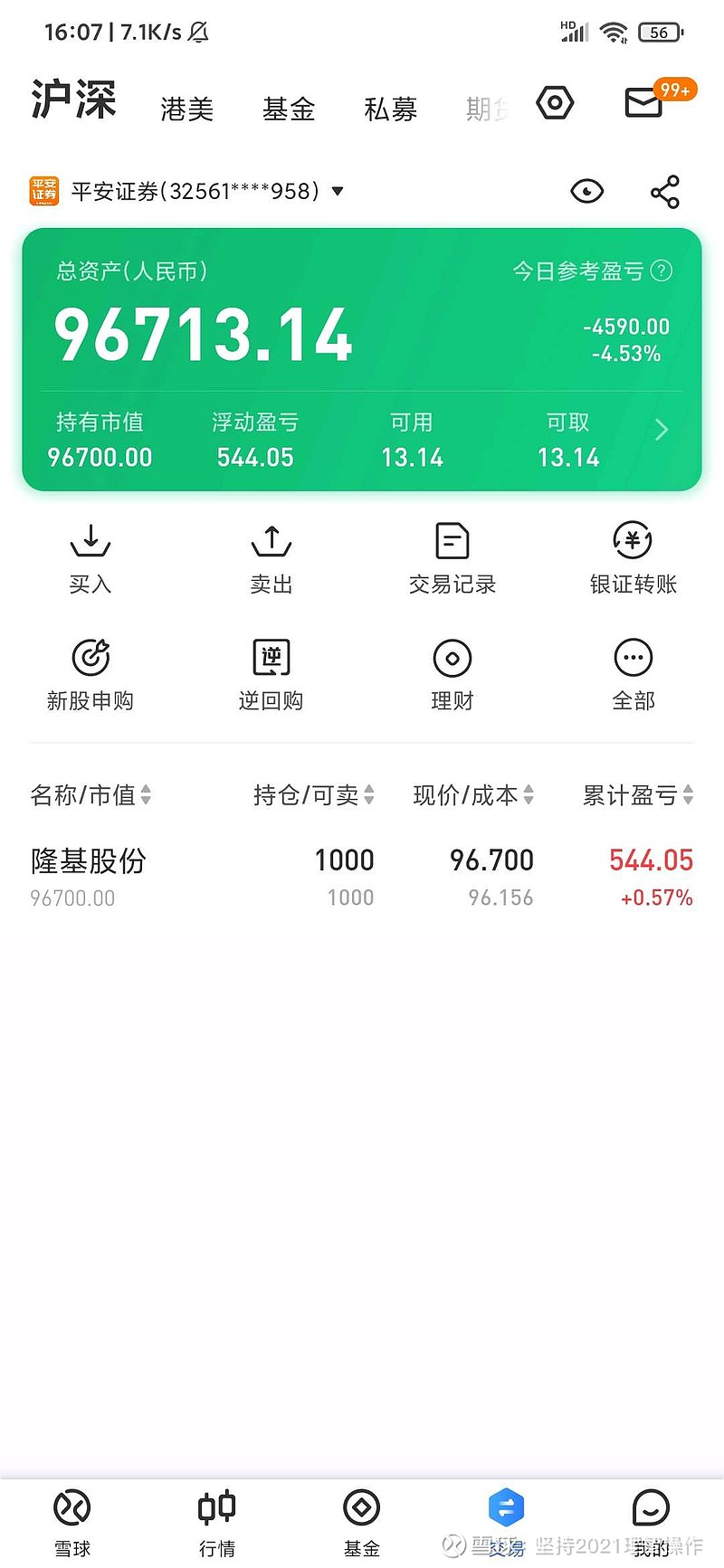Switch to the 基金 top tab

coord(289,109)
